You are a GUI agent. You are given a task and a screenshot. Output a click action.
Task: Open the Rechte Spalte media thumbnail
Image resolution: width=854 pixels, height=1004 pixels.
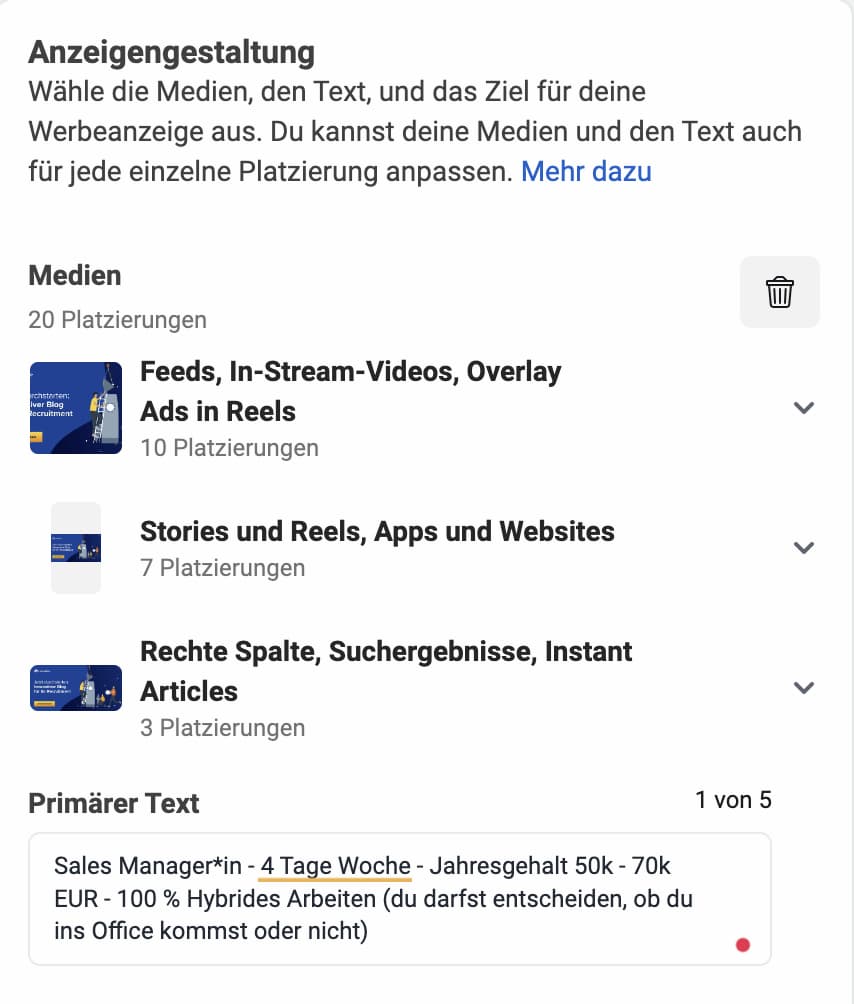coord(76,688)
